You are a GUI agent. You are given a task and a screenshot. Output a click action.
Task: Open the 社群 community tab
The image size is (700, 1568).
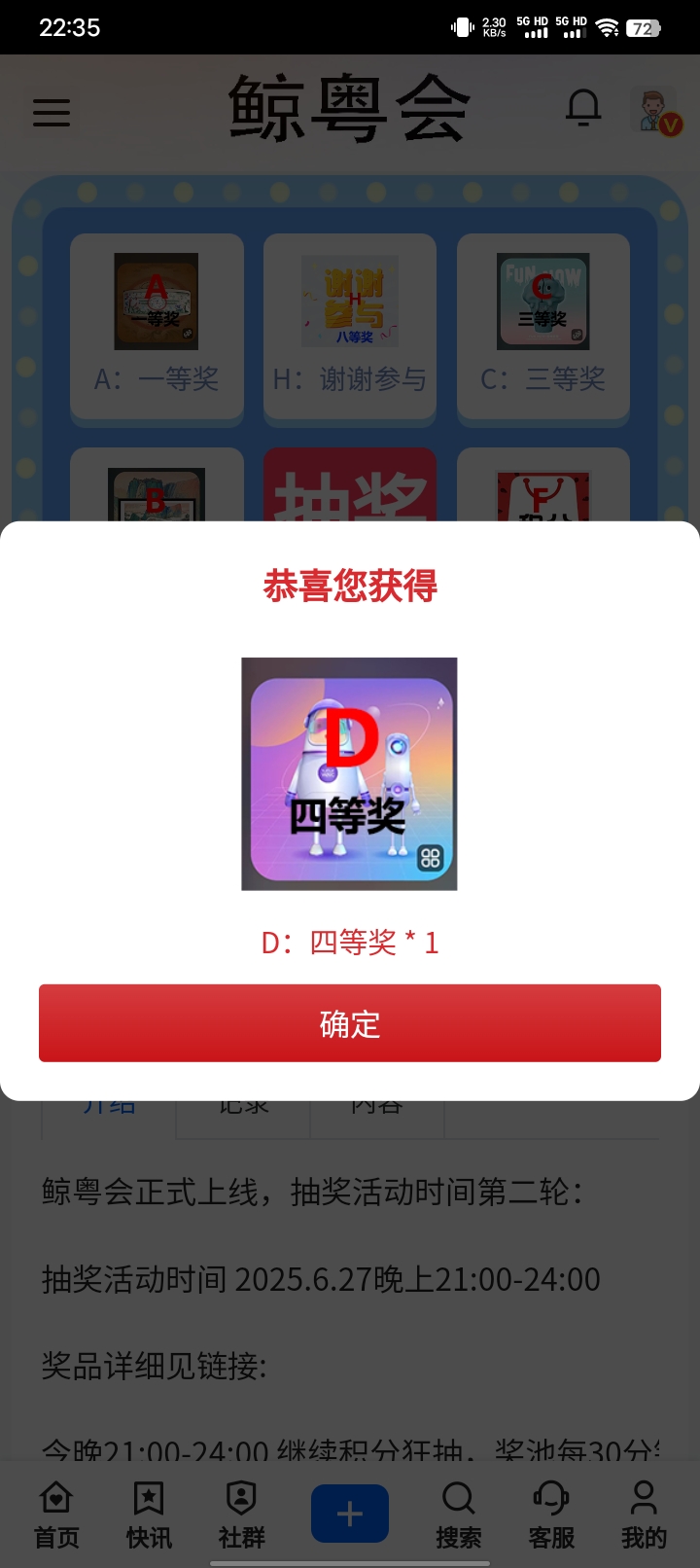[241, 1514]
